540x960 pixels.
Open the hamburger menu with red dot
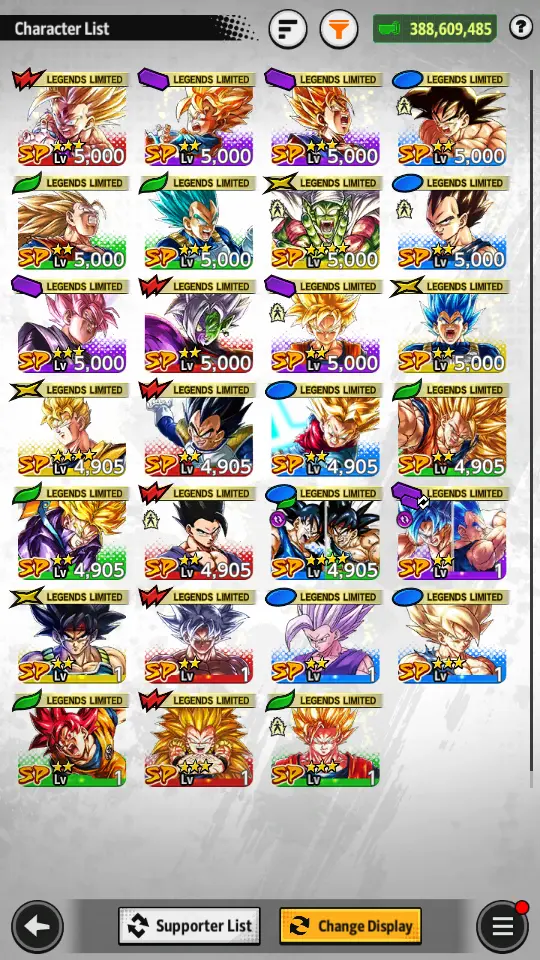[502, 926]
